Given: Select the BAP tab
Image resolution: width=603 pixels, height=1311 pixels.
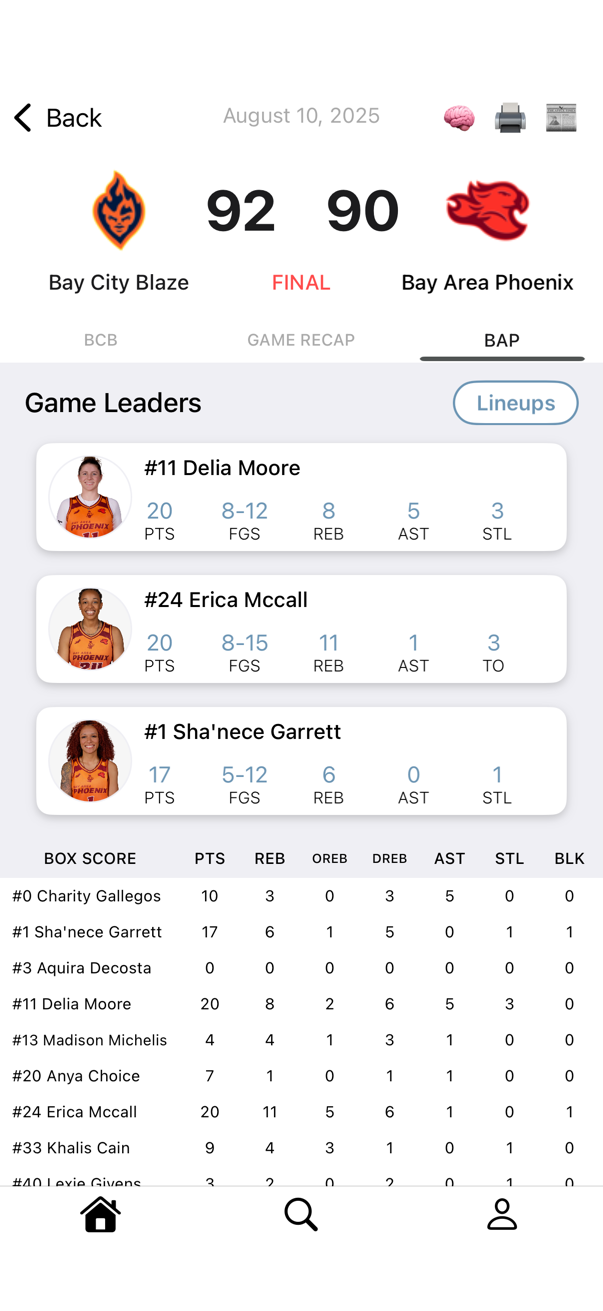Looking at the screenshot, I should click(x=501, y=340).
